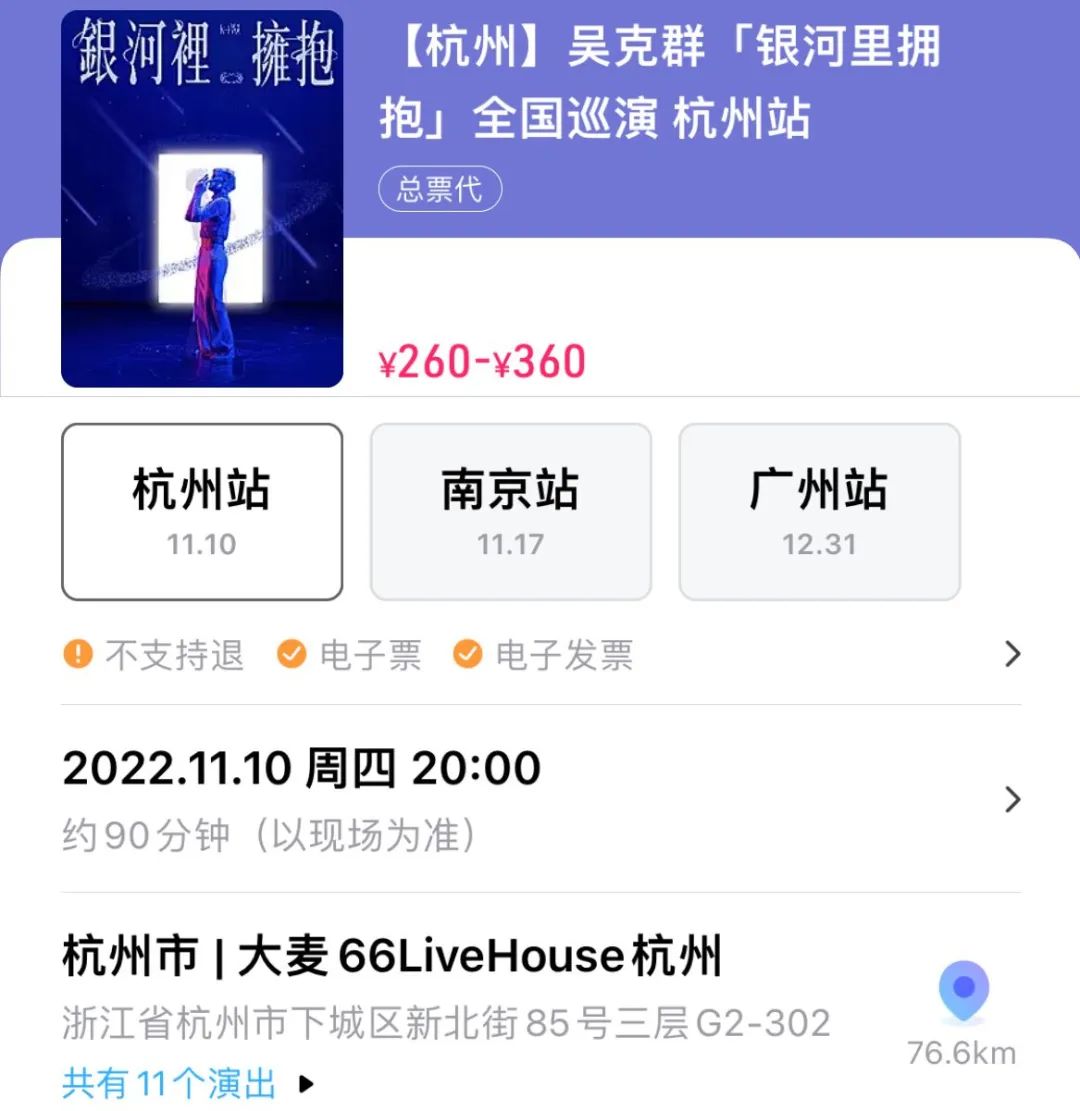Open the 不支持退 service notes row

coord(540,655)
